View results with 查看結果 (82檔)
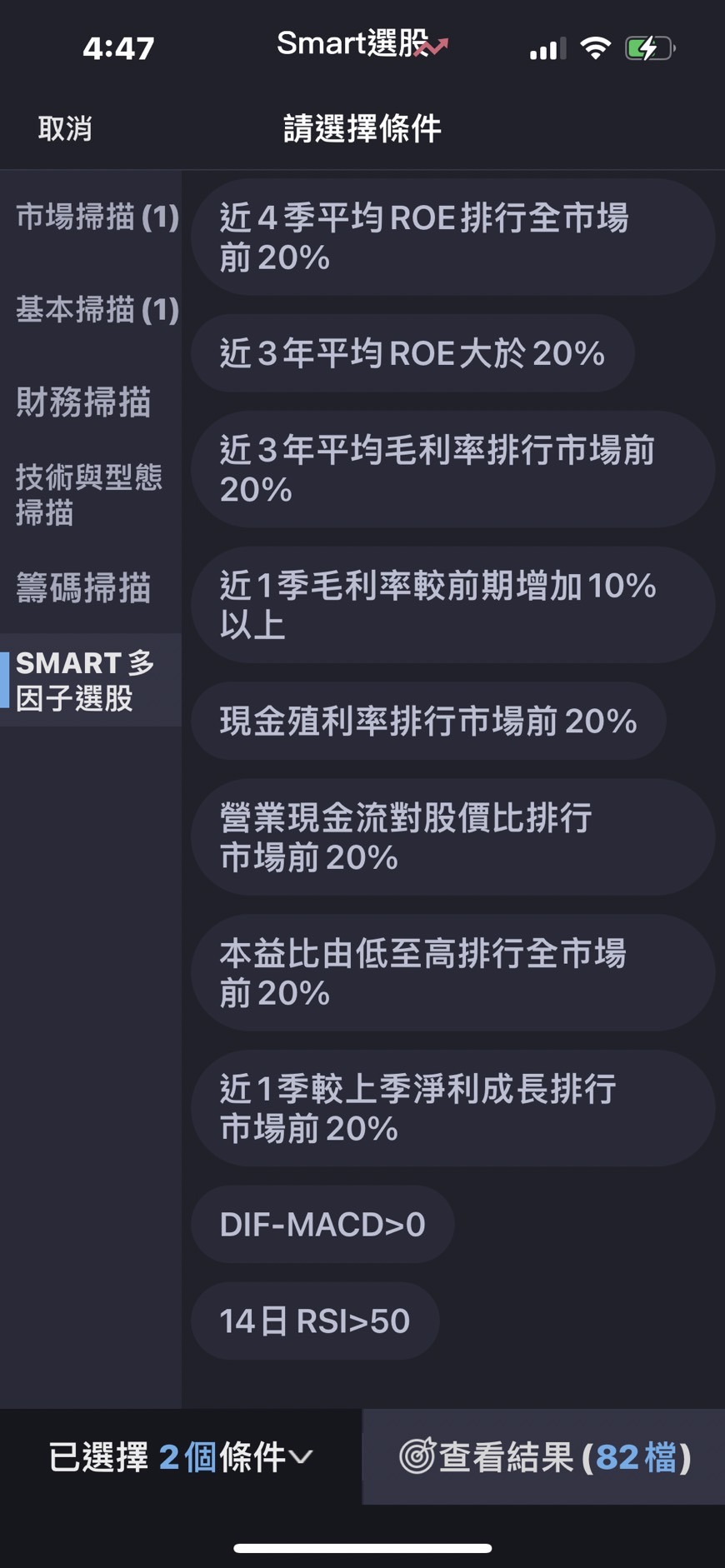 tap(544, 1457)
